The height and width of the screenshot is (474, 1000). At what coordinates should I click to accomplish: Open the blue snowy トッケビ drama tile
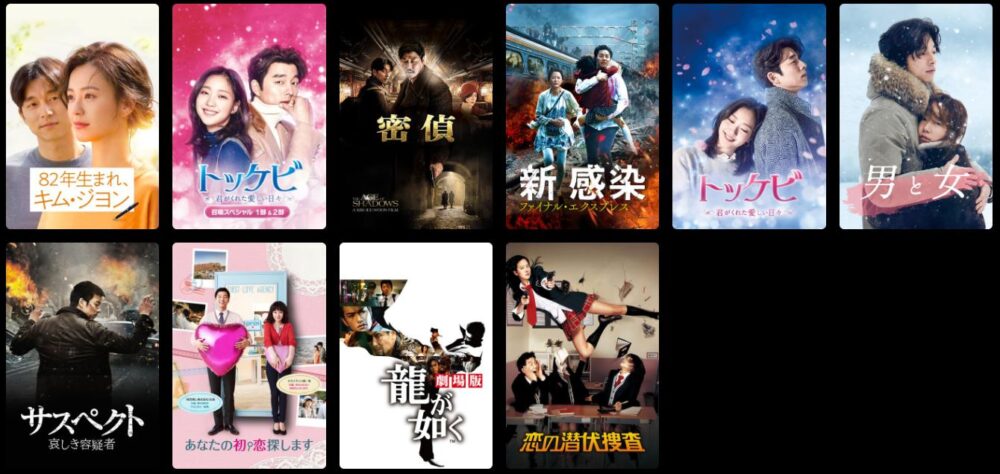coord(749,116)
